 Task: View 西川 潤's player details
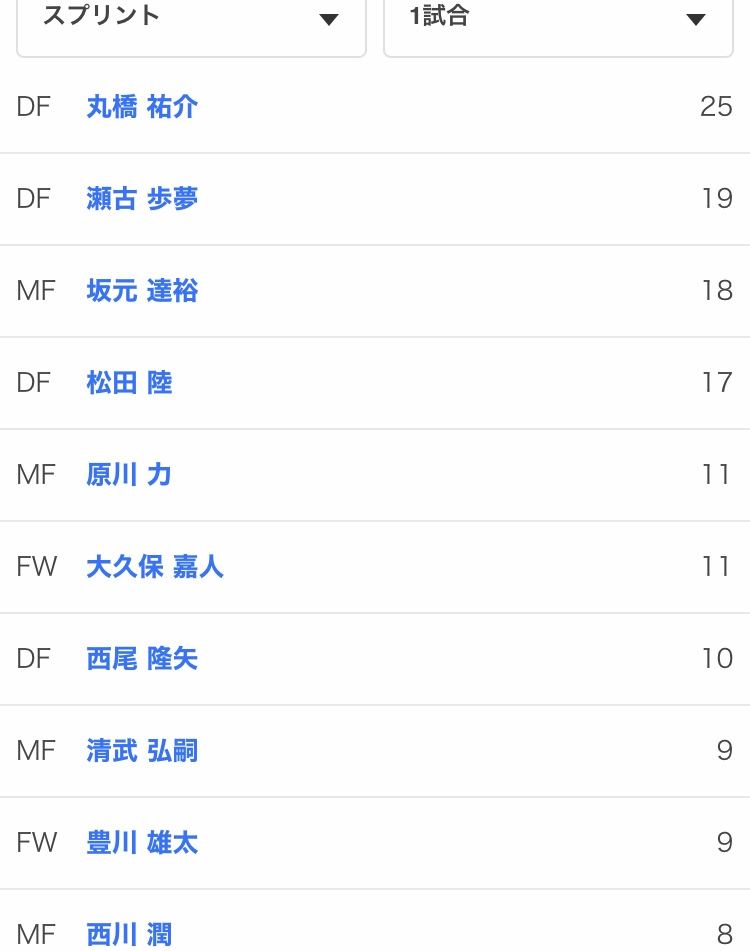tap(129, 934)
